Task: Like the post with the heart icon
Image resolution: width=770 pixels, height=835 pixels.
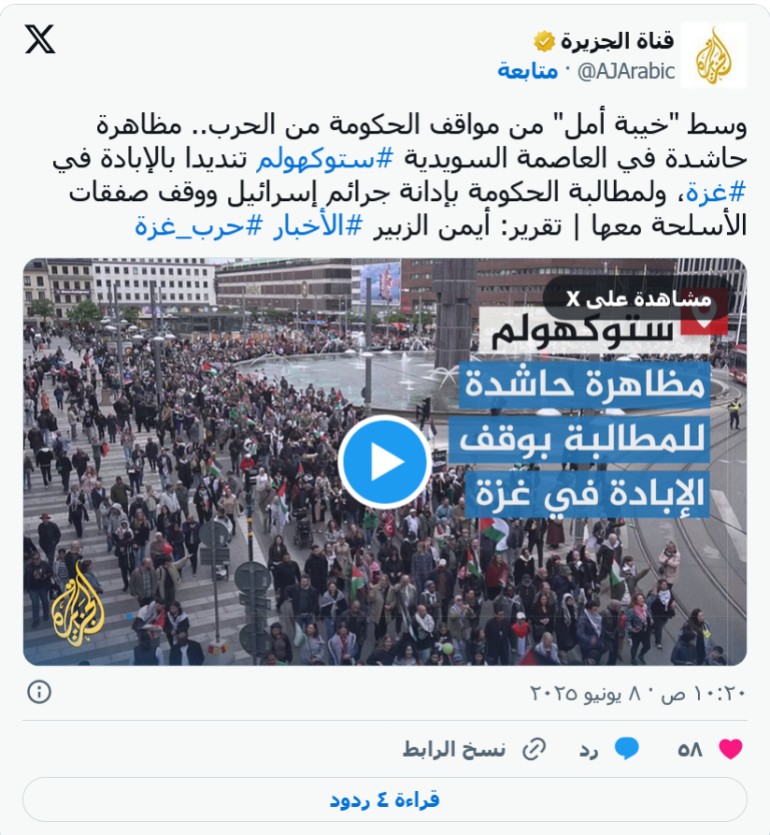Action: (x=731, y=748)
